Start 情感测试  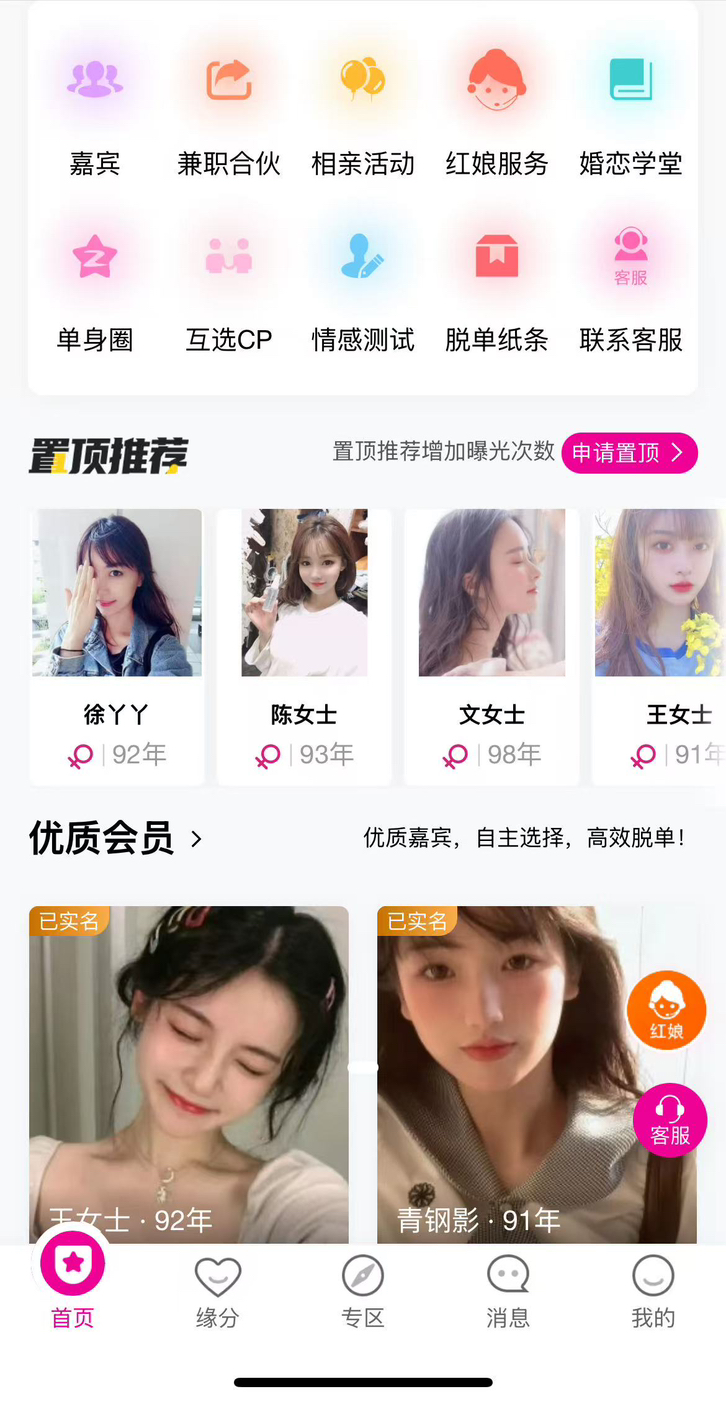[x=363, y=285]
